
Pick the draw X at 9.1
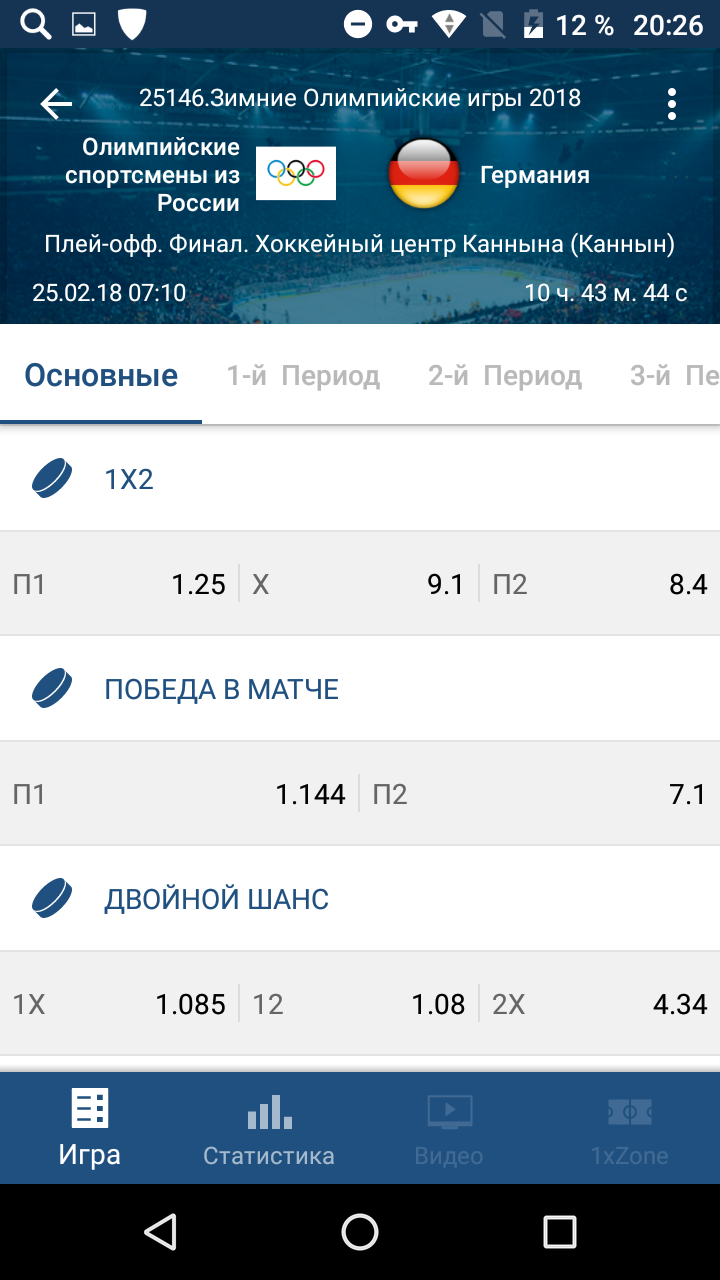(x=359, y=584)
